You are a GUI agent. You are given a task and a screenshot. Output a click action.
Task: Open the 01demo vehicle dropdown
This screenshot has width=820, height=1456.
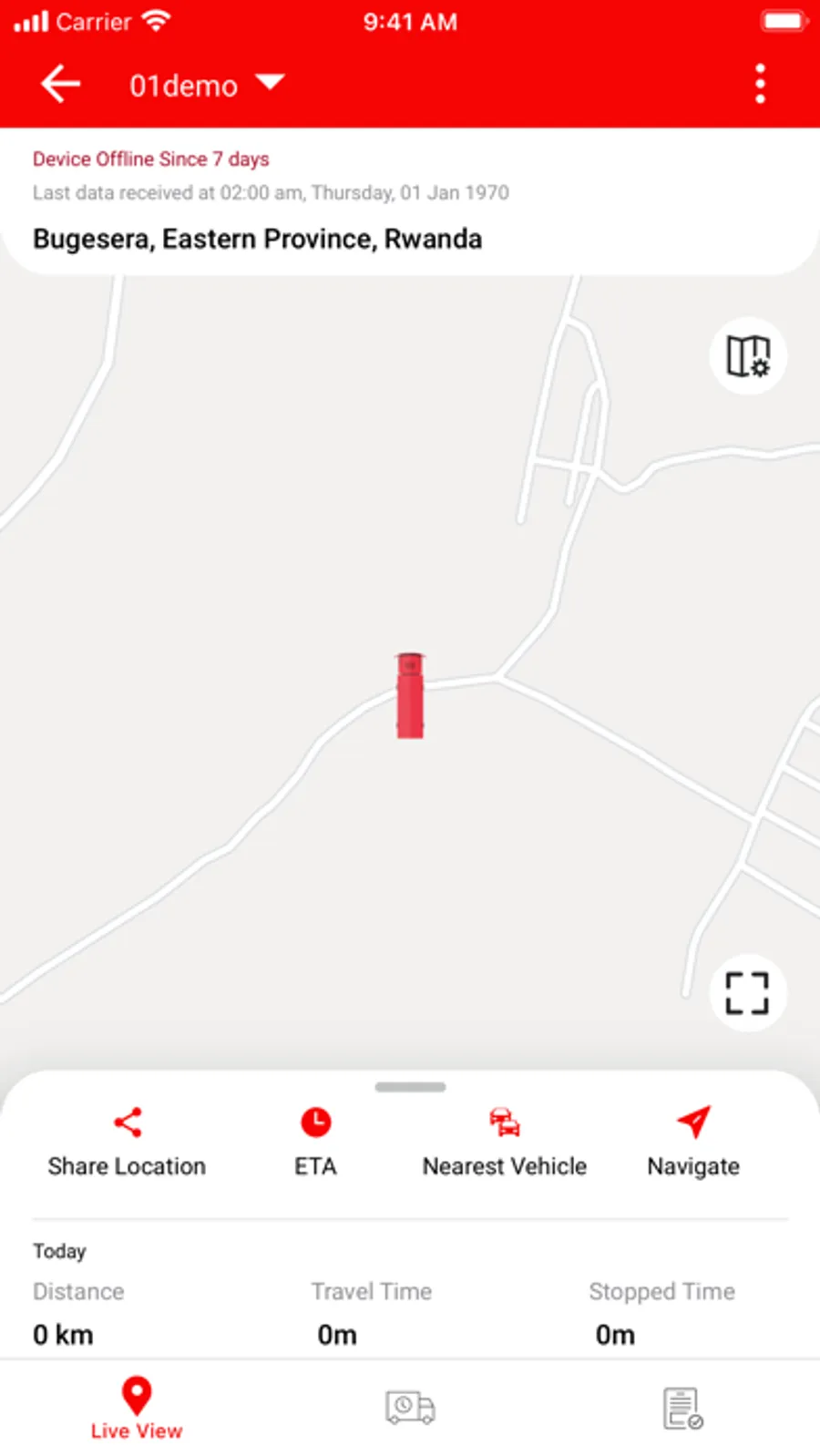point(207,85)
